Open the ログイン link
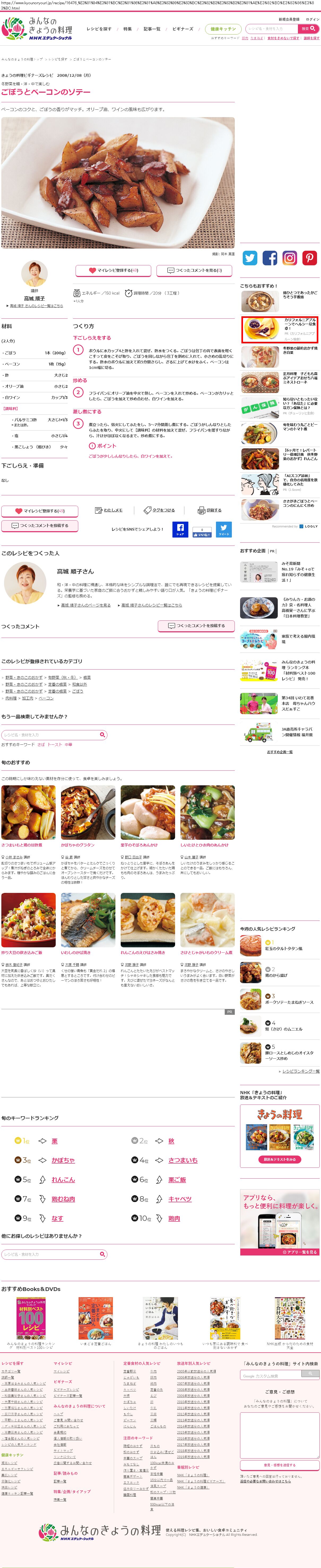 (313, 19)
